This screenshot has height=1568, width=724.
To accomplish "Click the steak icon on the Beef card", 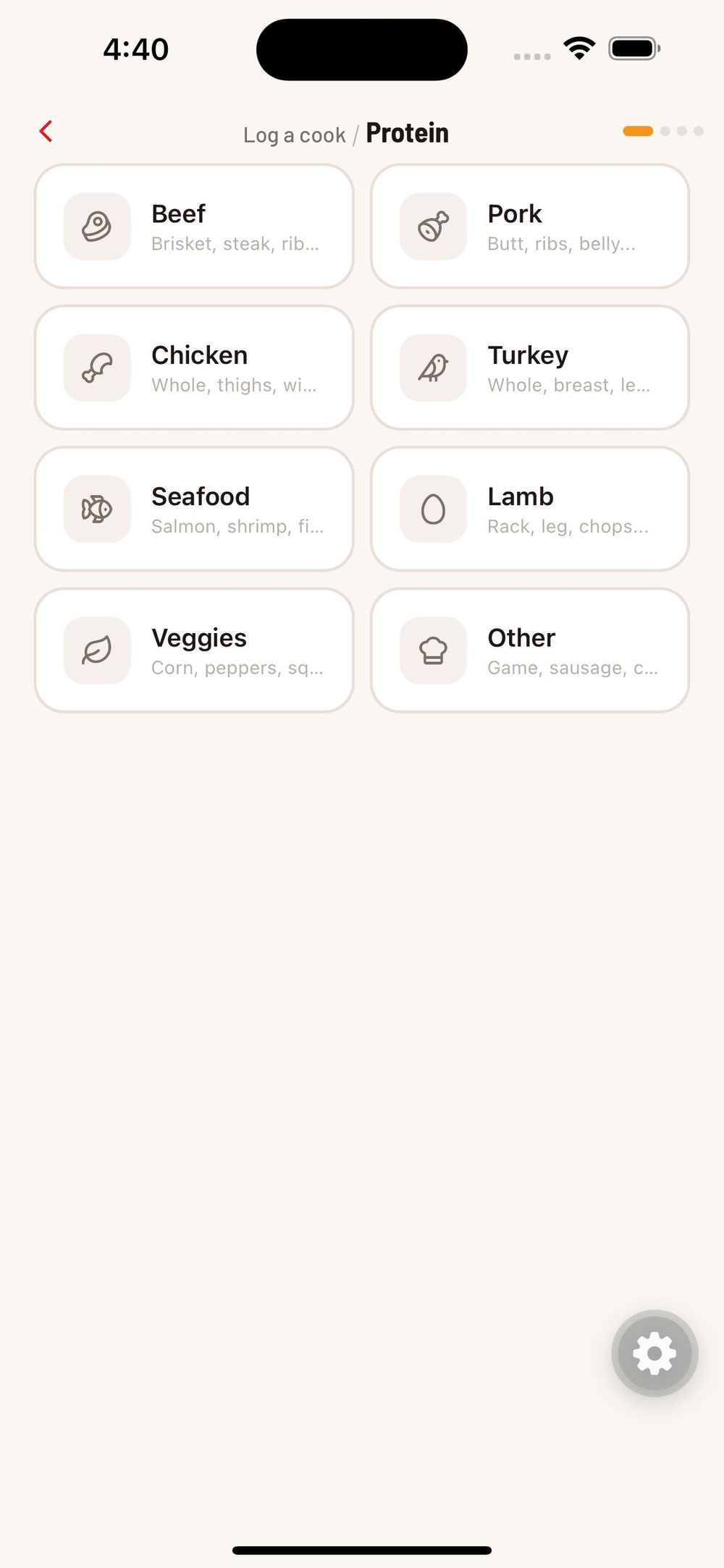I will pyautogui.click(x=96, y=226).
